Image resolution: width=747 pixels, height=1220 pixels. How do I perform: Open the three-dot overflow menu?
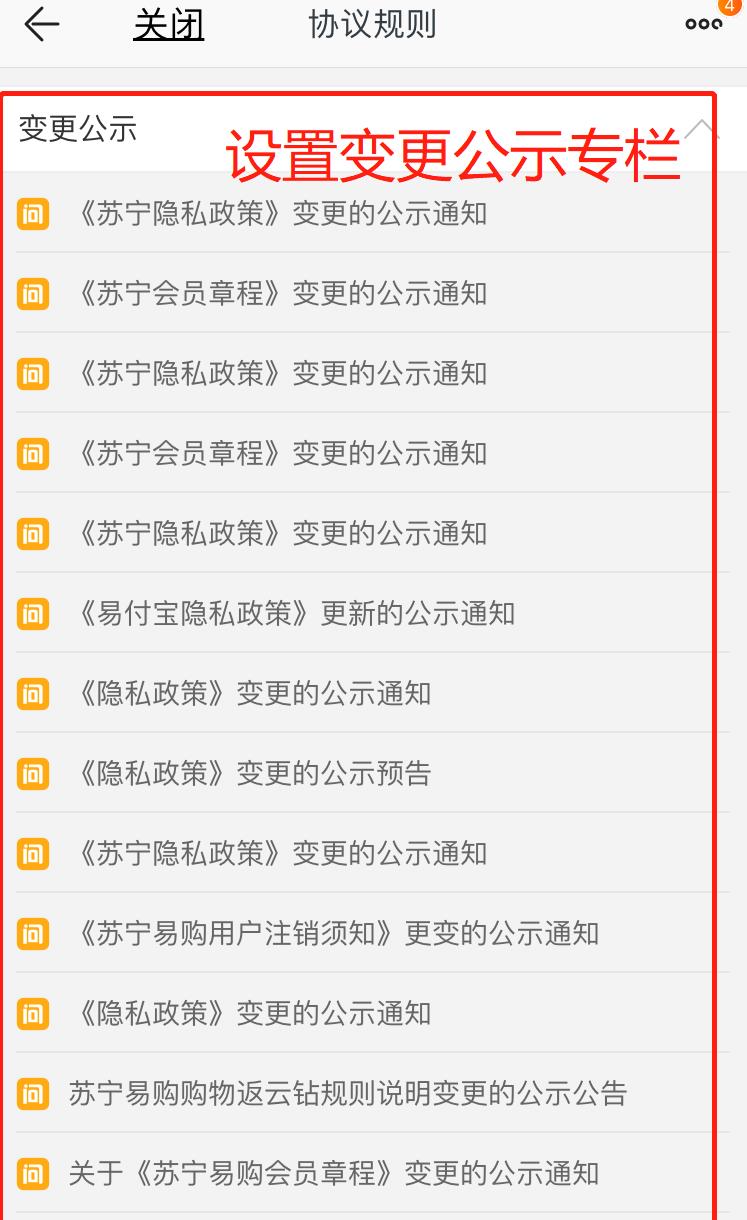click(x=703, y=25)
